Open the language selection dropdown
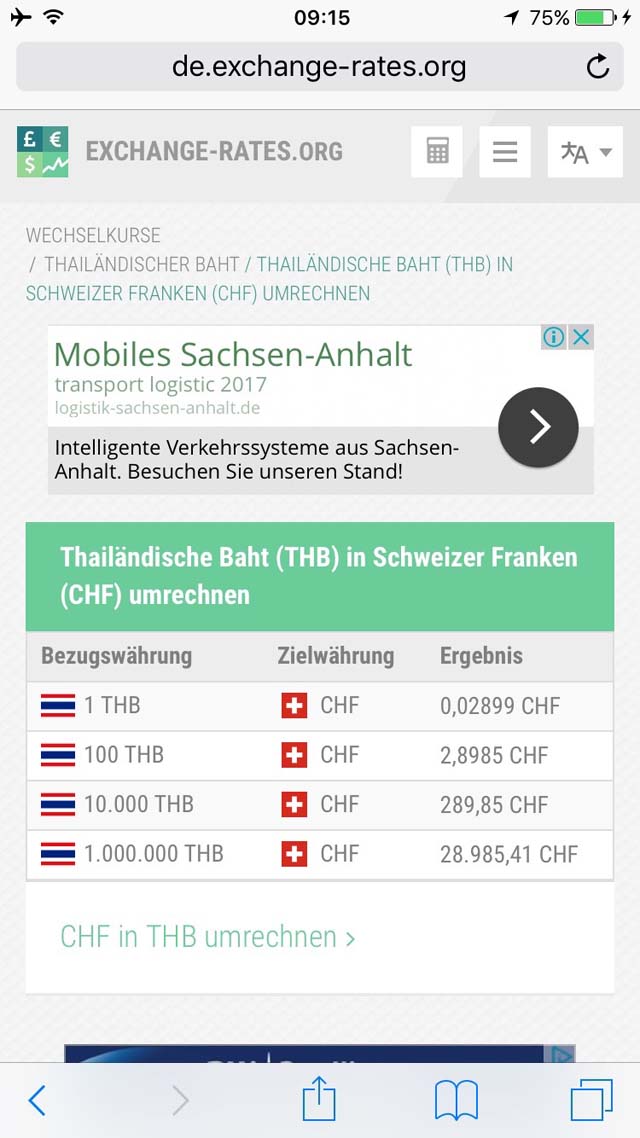 tap(586, 152)
